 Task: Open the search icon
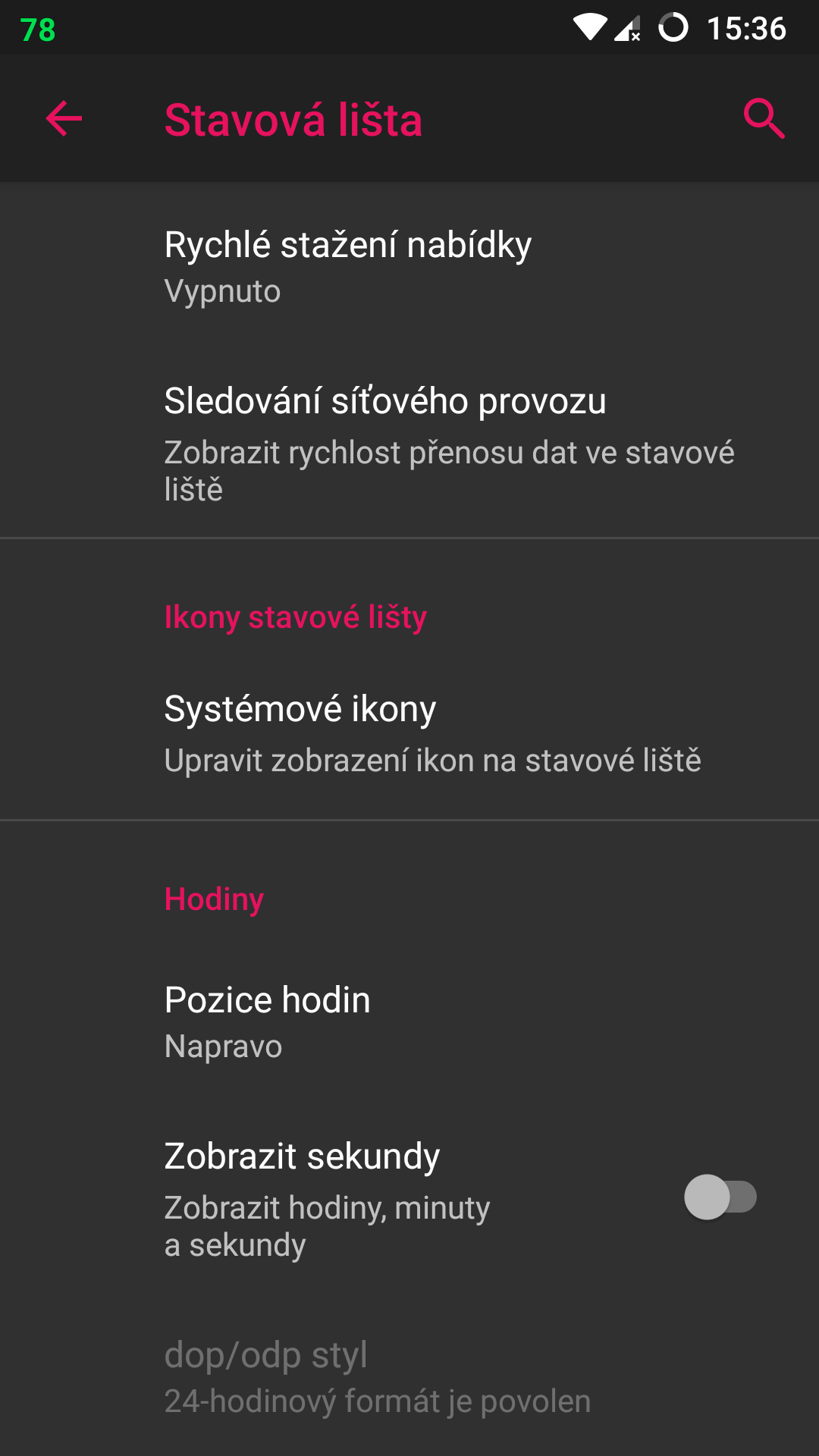pos(763,119)
